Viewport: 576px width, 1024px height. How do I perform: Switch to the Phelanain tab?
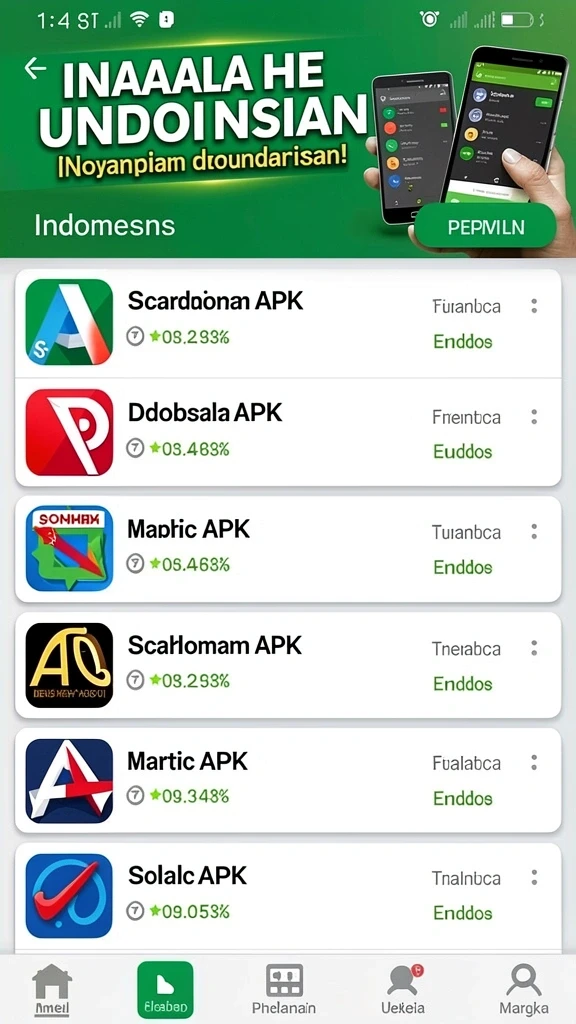coord(284,989)
